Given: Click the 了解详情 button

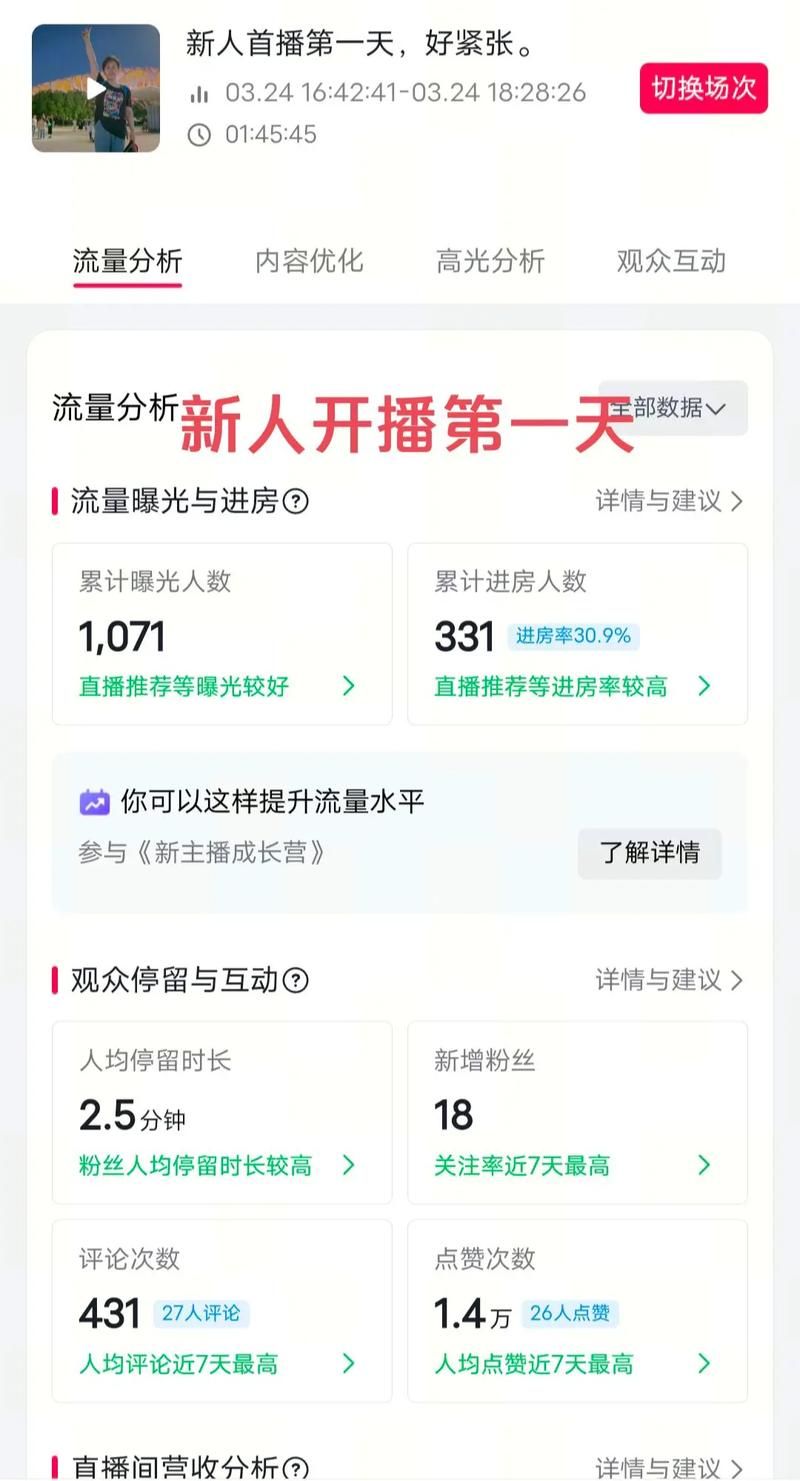Looking at the screenshot, I should 649,854.
